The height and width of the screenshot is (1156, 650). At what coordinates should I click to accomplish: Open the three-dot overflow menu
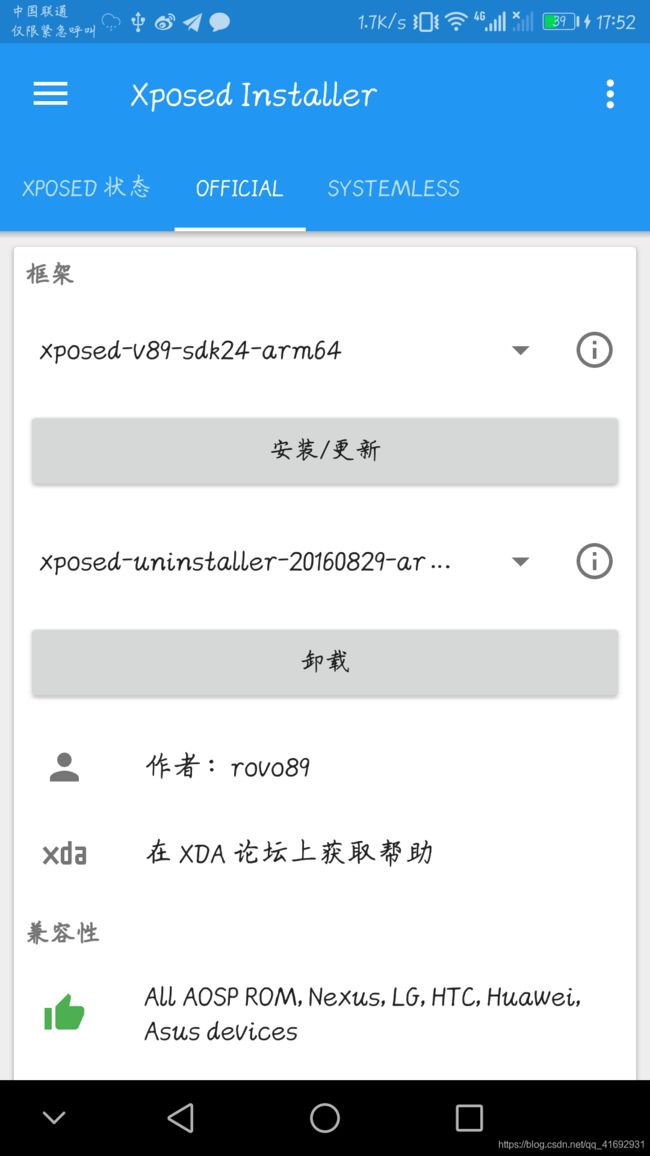[x=609, y=94]
